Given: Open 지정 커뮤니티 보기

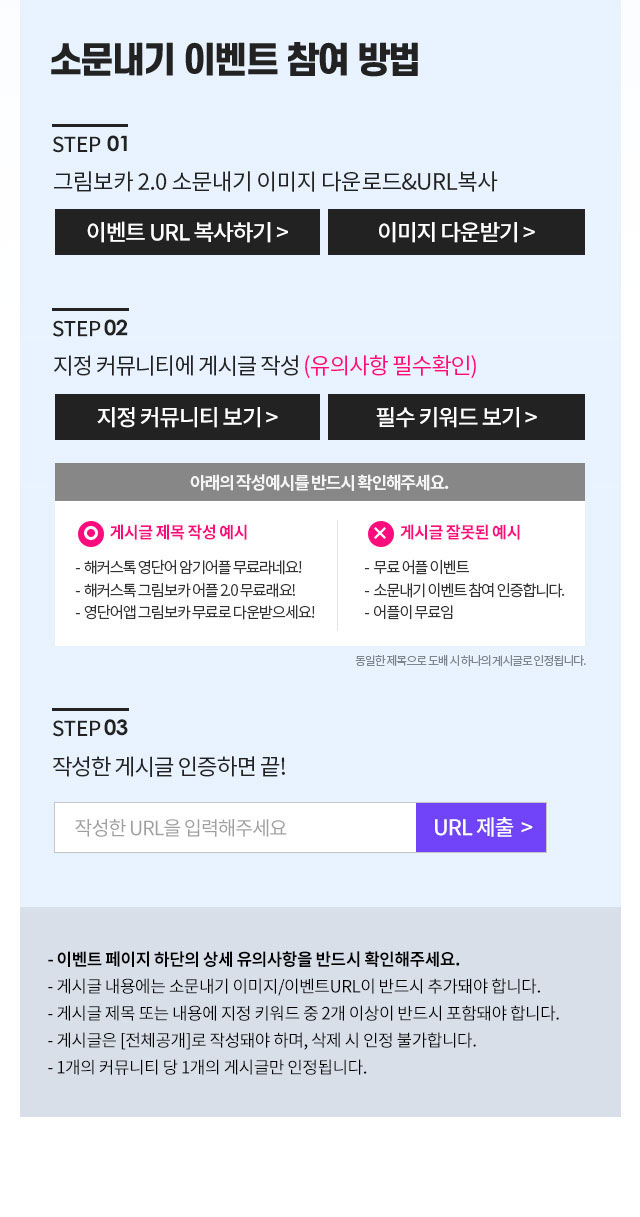Looking at the screenshot, I should coord(187,417).
